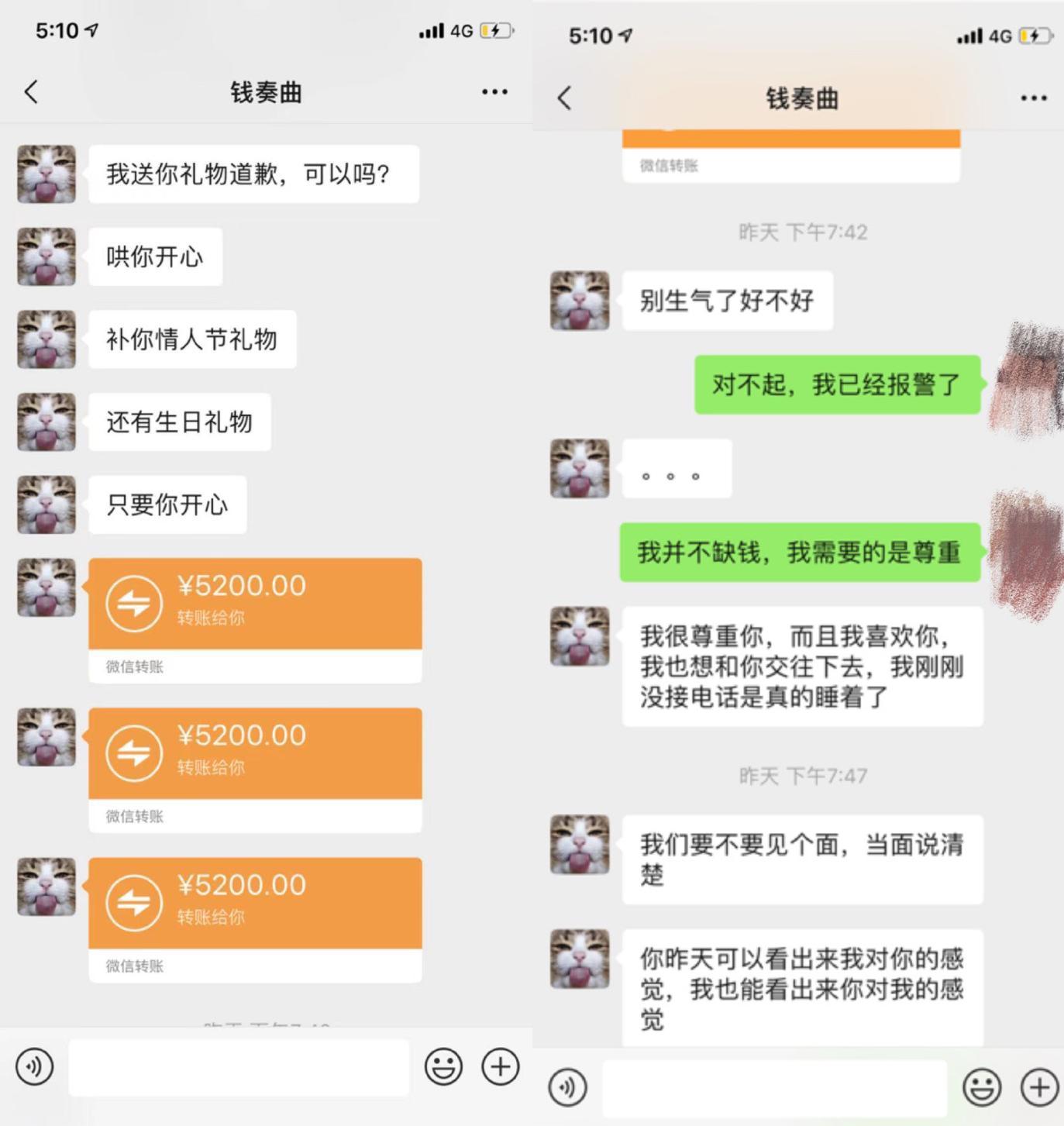Screen dimensions: 1064x1126
Task: Tap the avatar beside 别生气了好不好
Action: pyautogui.click(x=579, y=301)
